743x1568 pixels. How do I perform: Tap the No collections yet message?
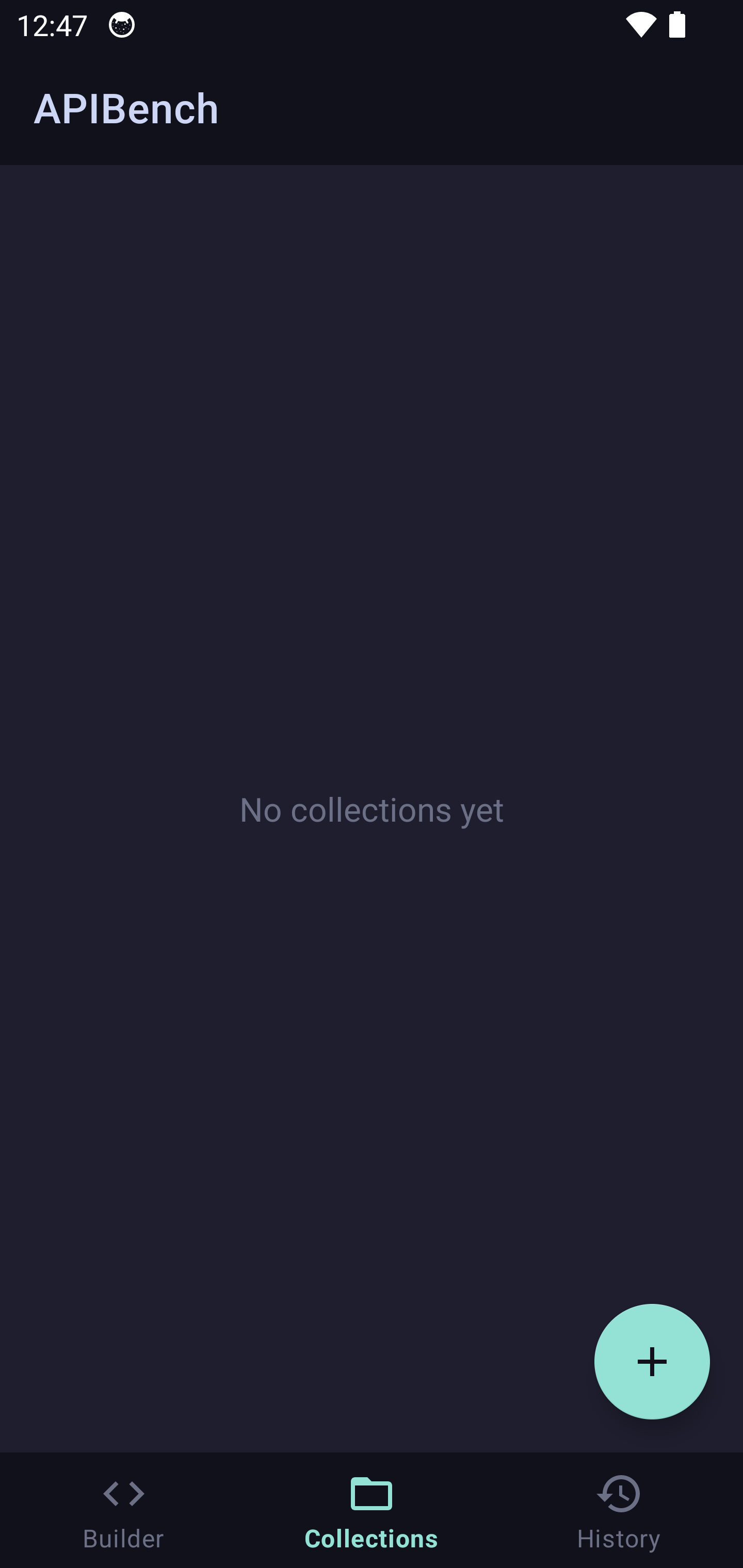click(x=372, y=810)
